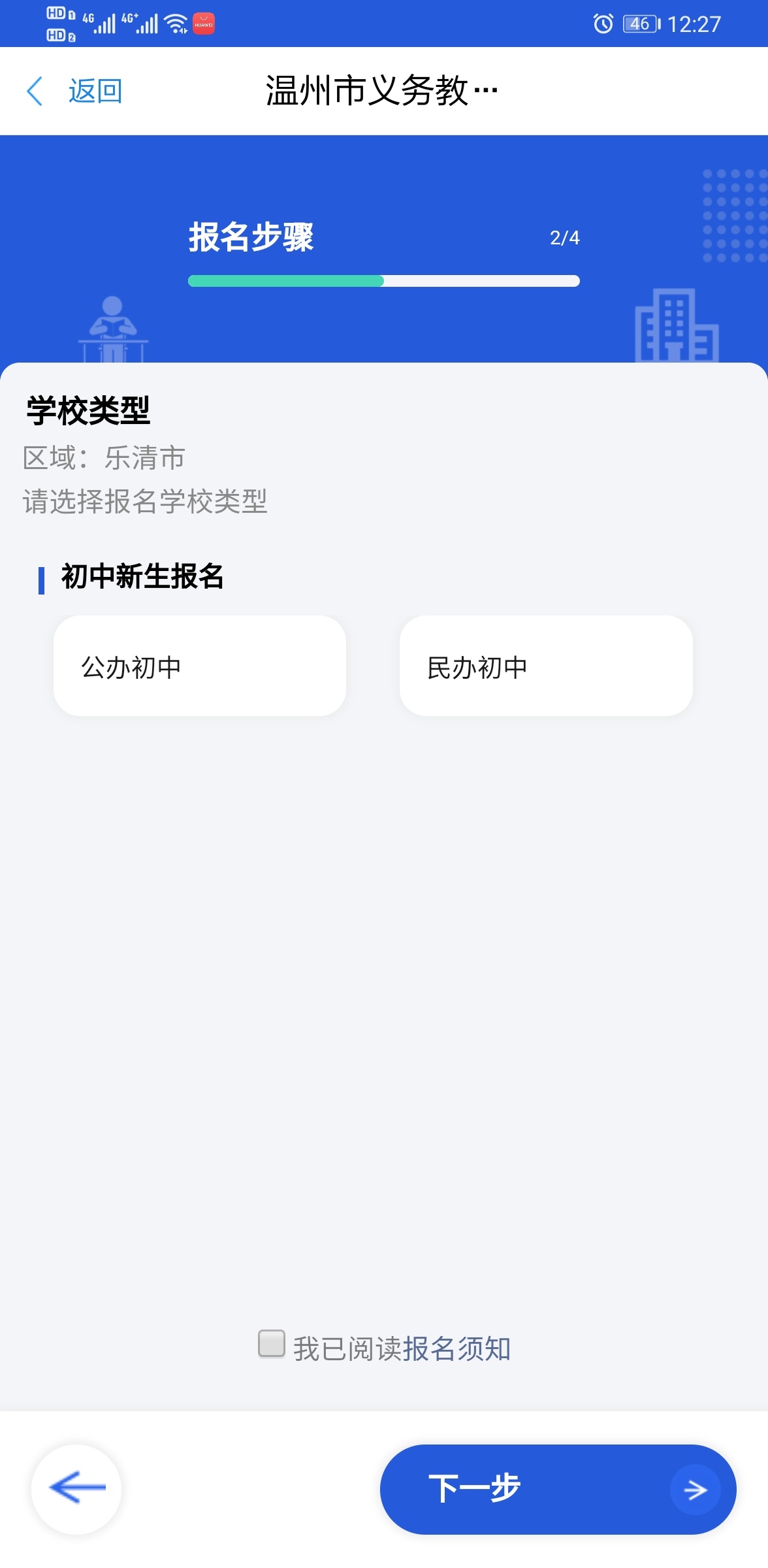Open the 报名须知 notice link

click(456, 1349)
